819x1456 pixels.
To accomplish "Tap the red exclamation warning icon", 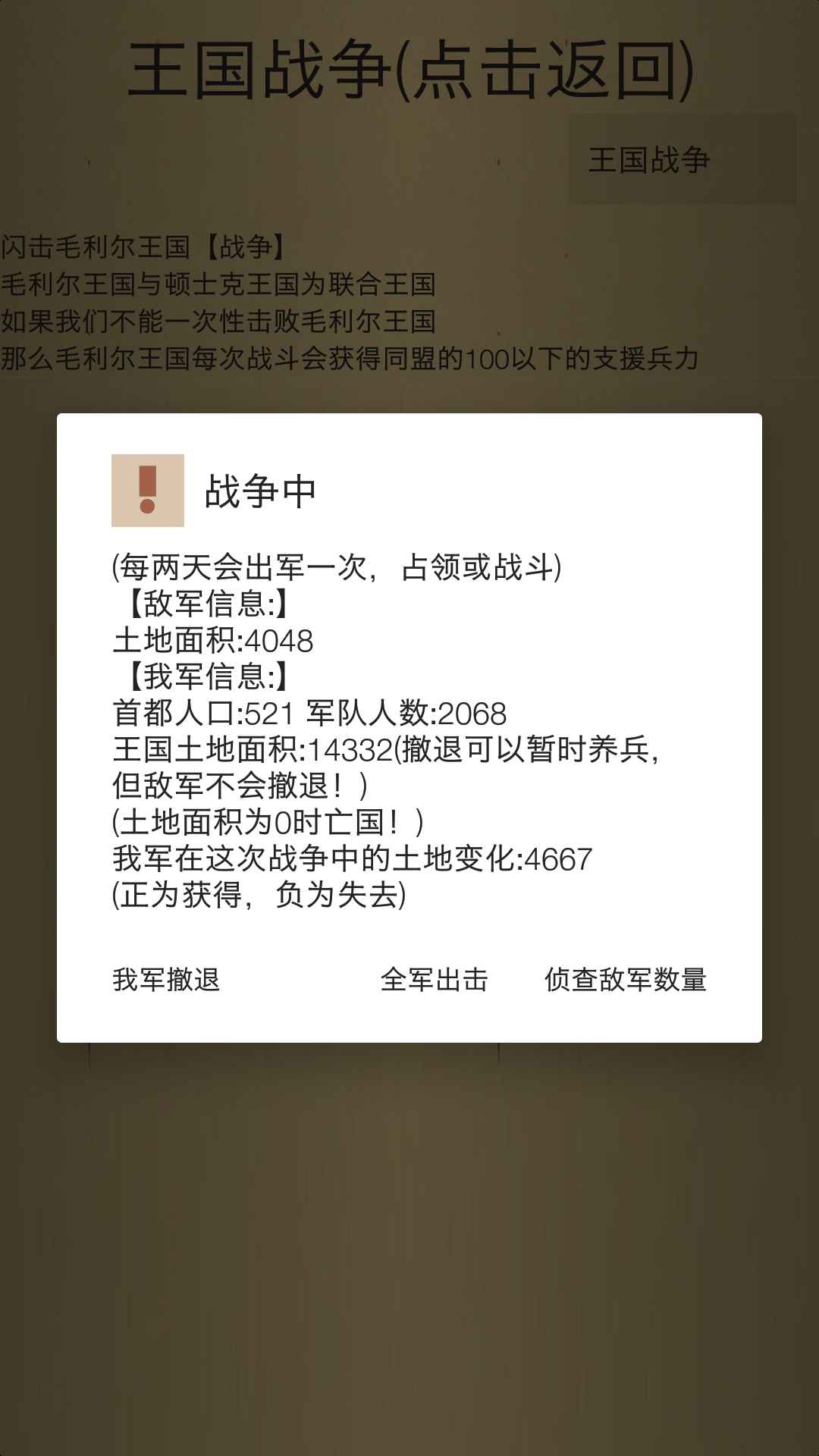I will pos(148,489).
